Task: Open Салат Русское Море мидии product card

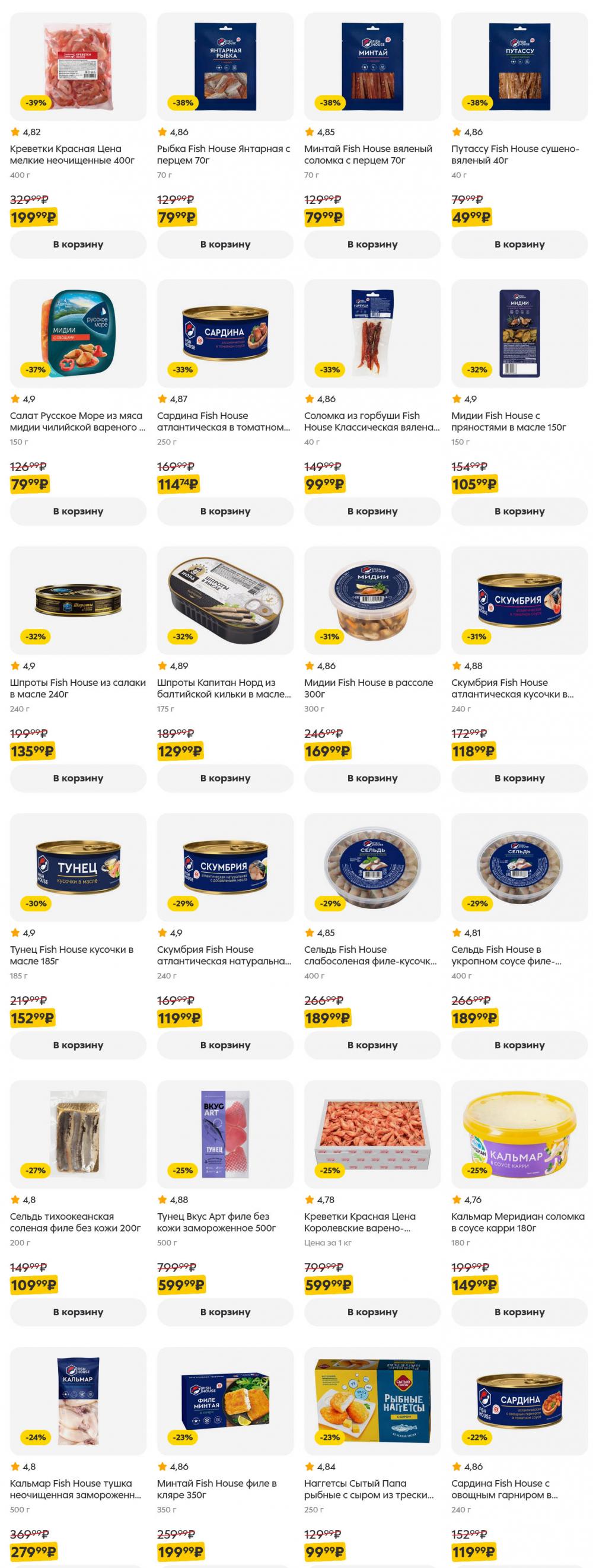Action: tap(78, 333)
